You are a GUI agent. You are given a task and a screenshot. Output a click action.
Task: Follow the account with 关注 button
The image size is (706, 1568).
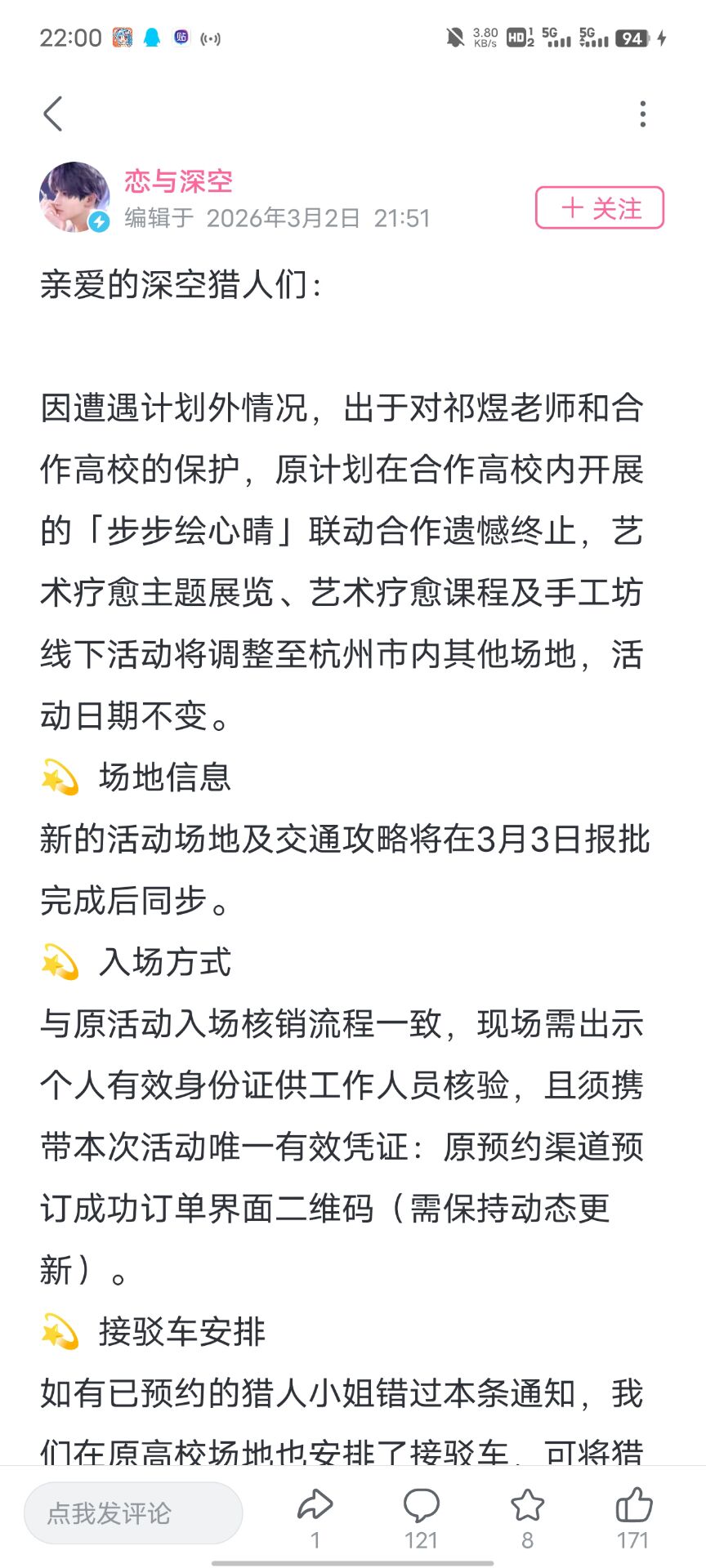coord(599,208)
